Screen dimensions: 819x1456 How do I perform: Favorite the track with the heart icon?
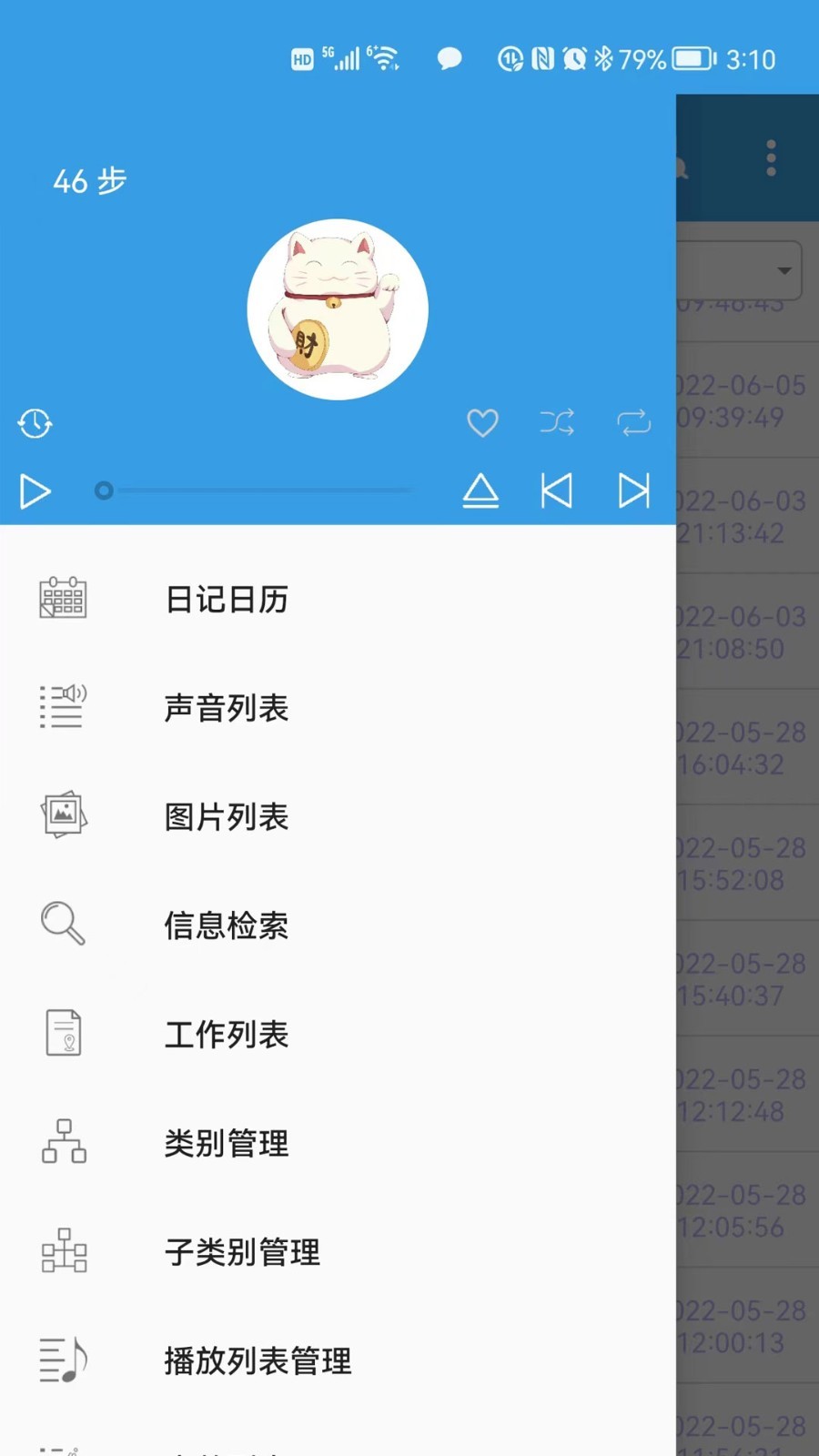pos(482,422)
